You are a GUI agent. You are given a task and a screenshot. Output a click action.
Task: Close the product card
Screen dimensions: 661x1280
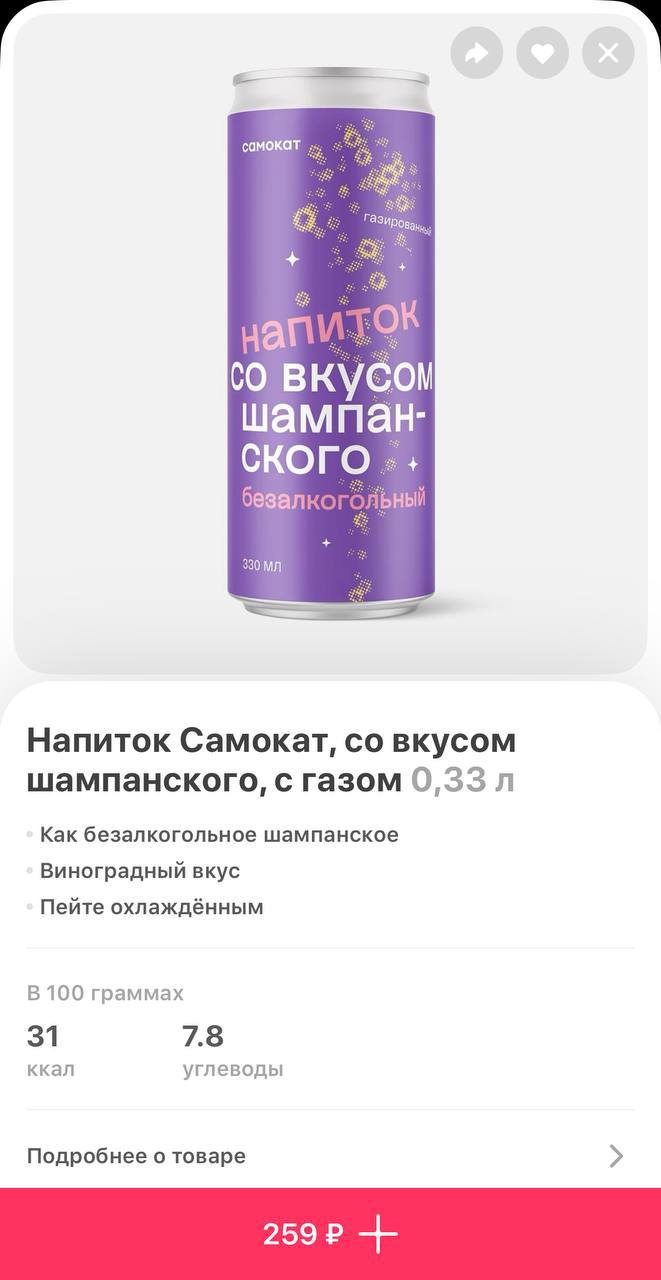pyautogui.click(x=608, y=53)
